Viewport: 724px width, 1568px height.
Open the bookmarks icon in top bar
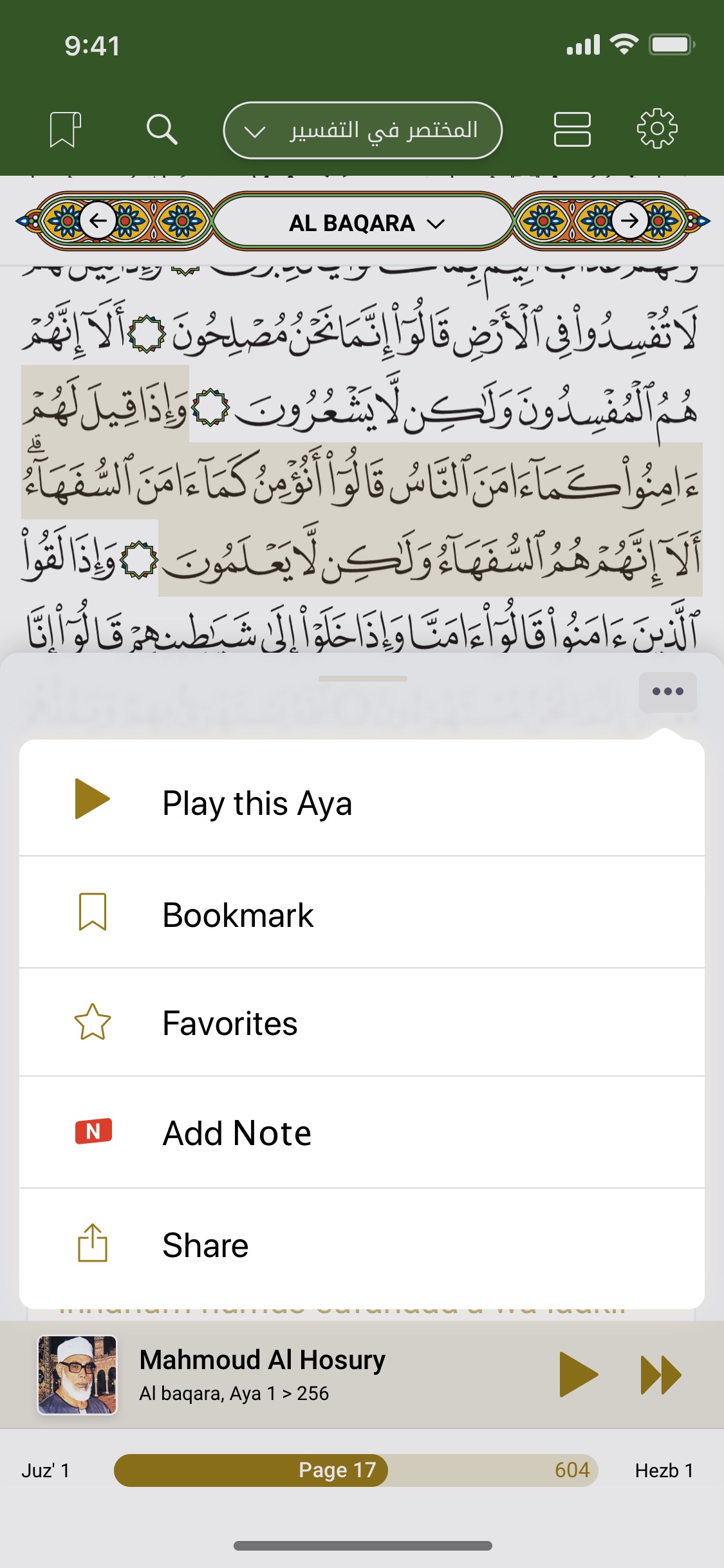click(65, 129)
